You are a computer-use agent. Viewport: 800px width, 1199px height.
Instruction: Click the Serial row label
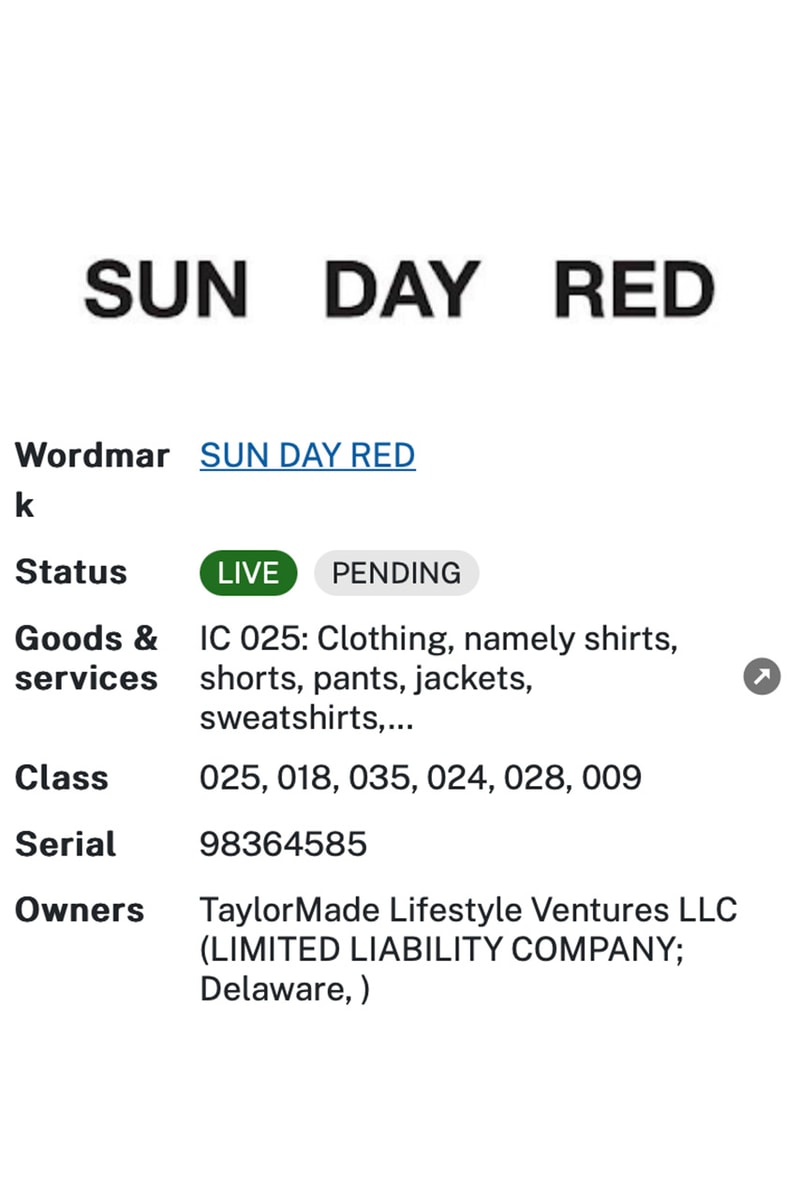[64, 843]
